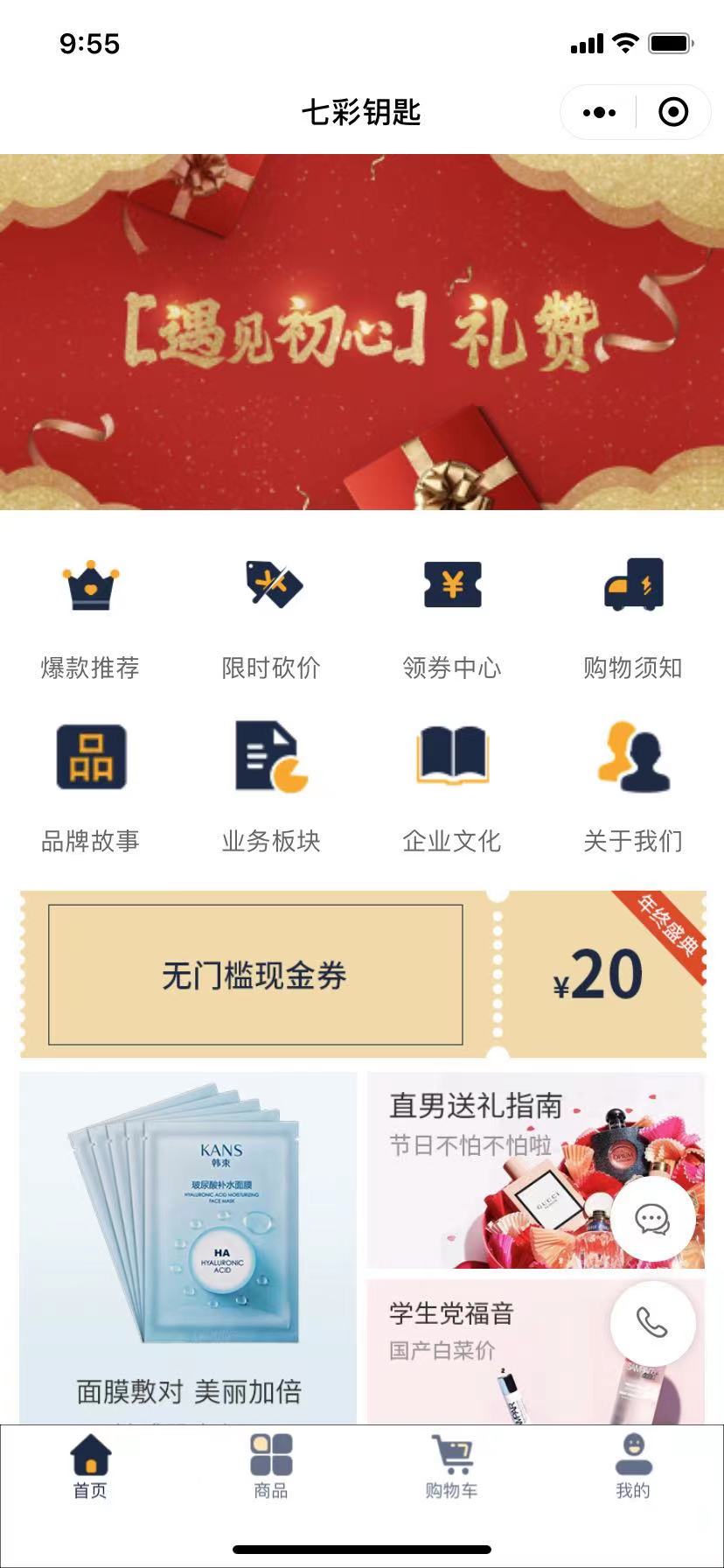Open the WeChat three-dot capsule menu

point(597,112)
